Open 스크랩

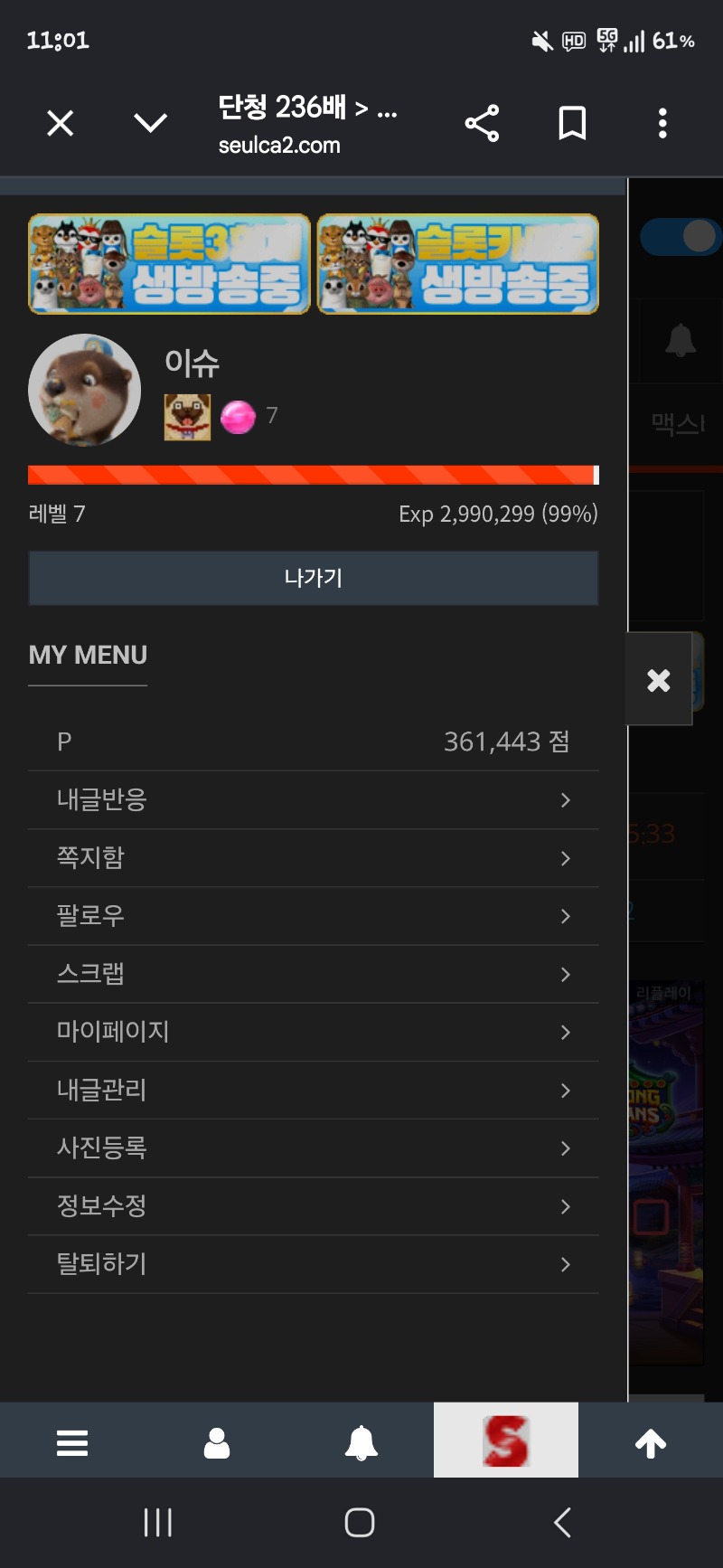314,974
